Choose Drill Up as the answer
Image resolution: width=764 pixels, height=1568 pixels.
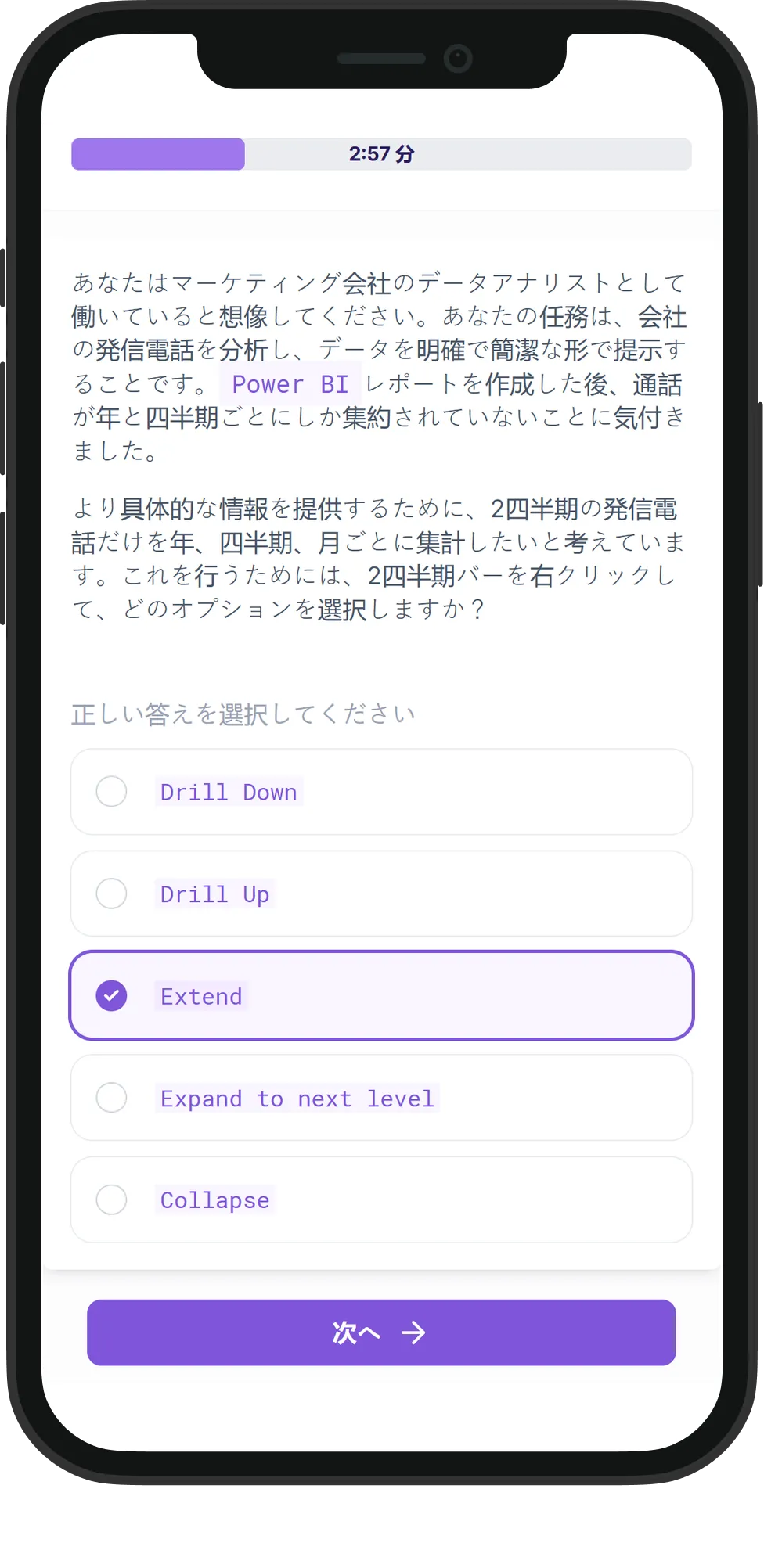tap(381, 894)
